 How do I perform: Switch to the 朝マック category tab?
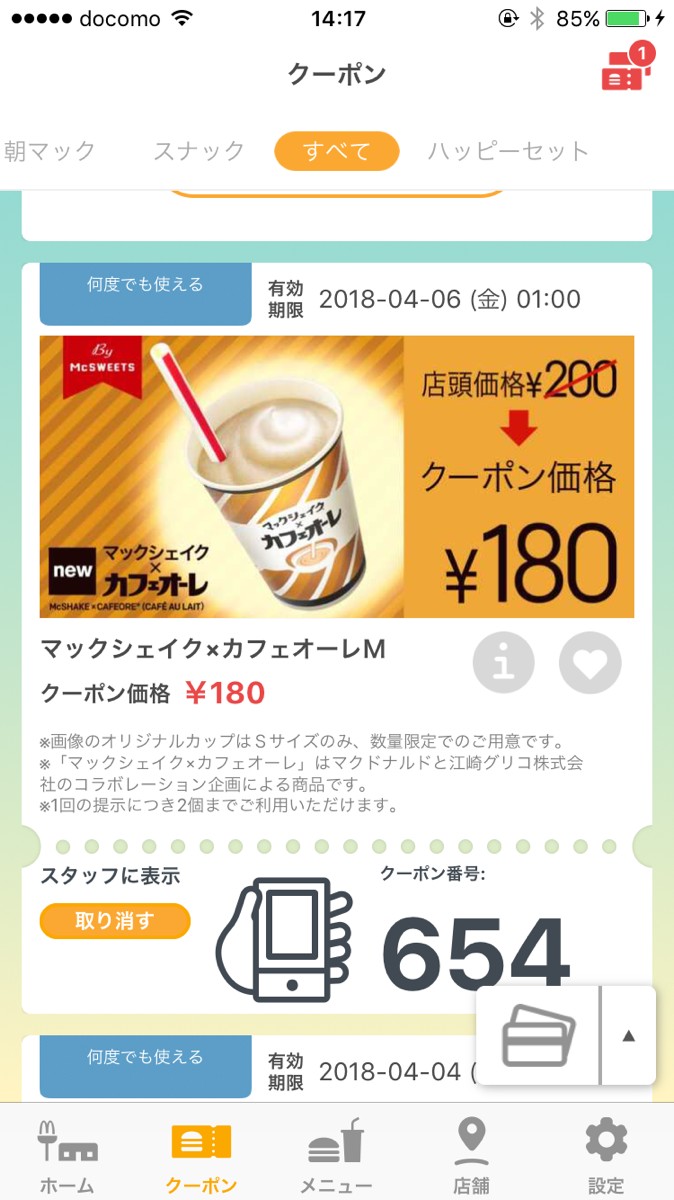(x=50, y=151)
